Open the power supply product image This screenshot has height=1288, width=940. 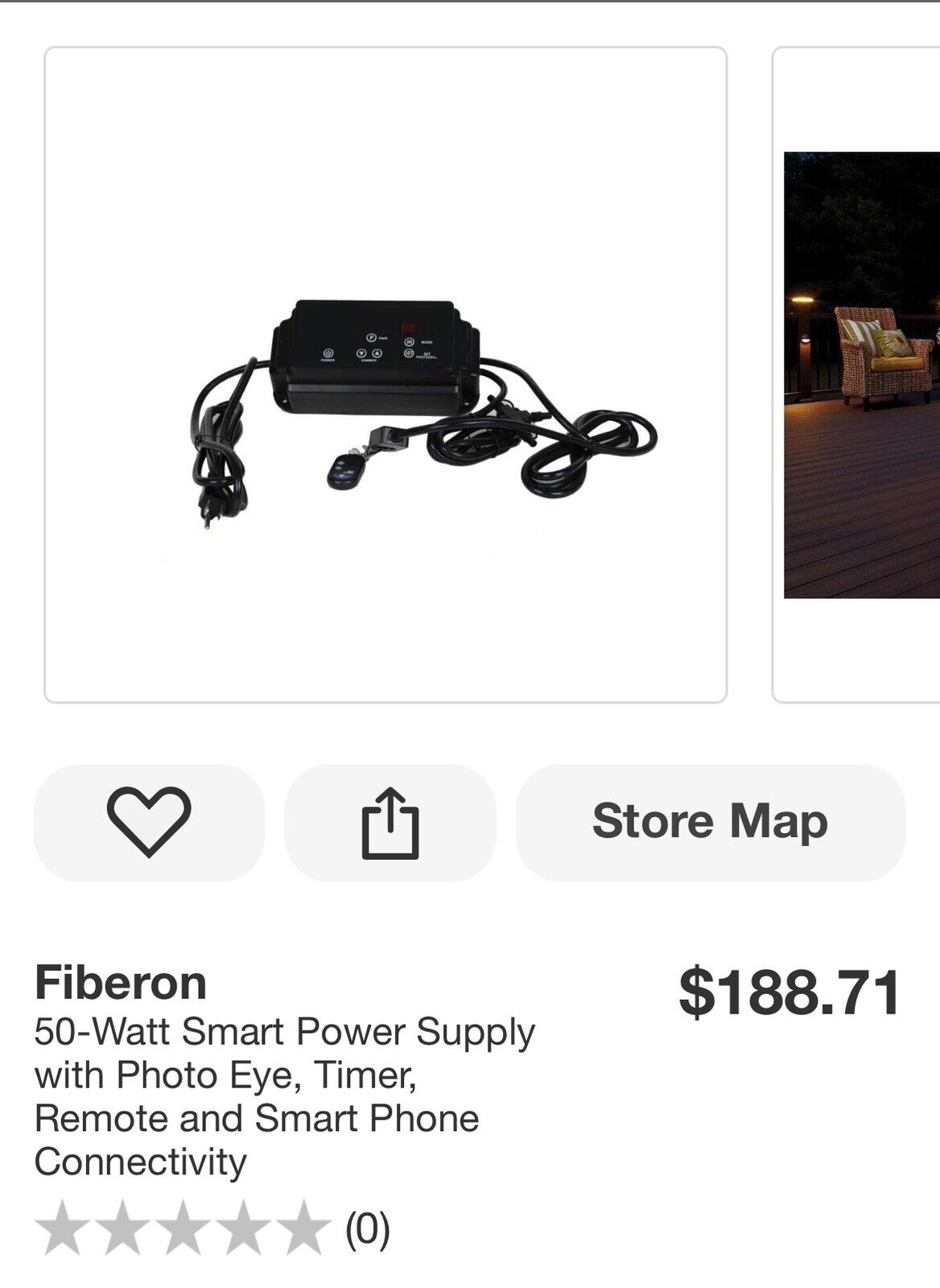pos(385,375)
